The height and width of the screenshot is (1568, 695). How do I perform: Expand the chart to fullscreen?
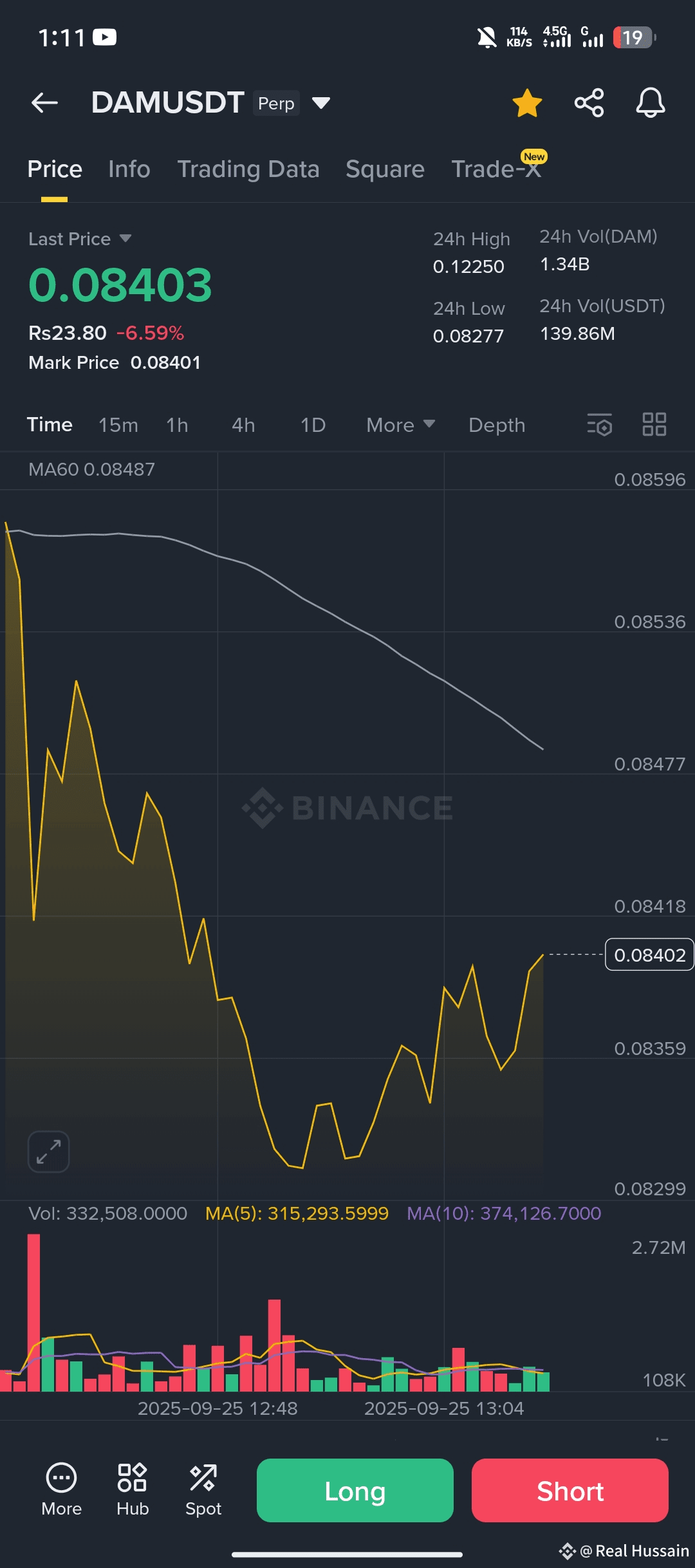tap(49, 1152)
